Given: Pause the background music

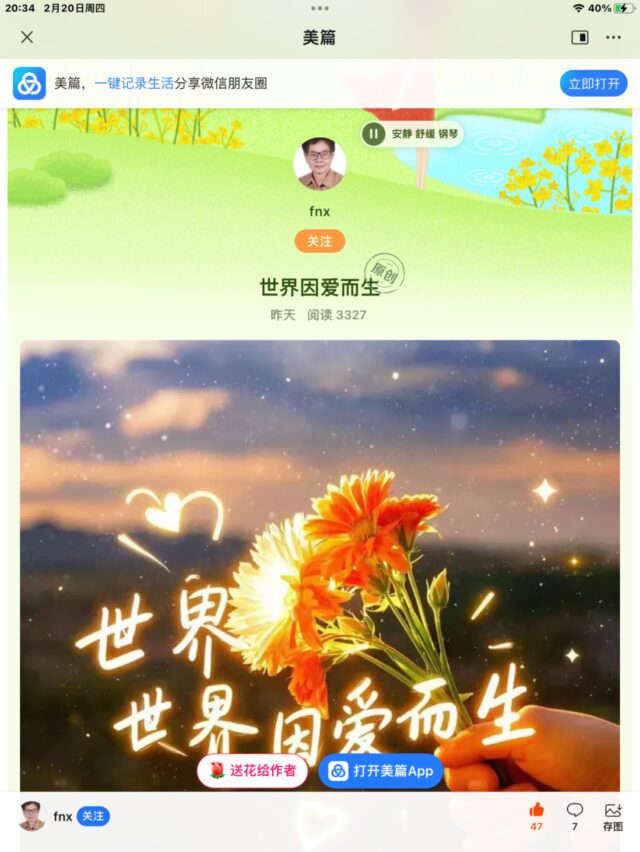Looking at the screenshot, I should [374, 133].
